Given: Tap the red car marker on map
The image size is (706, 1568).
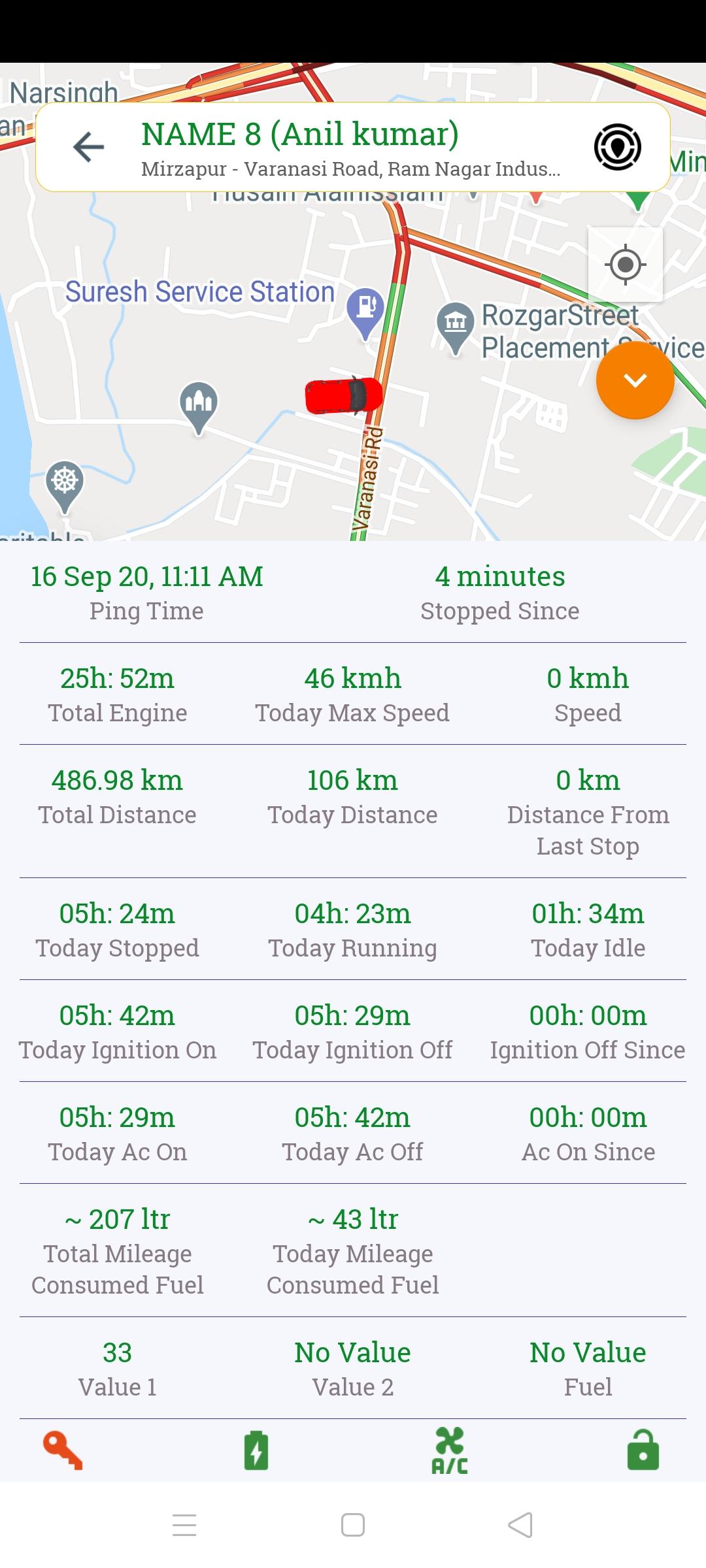Looking at the screenshot, I should [x=344, y=395].
